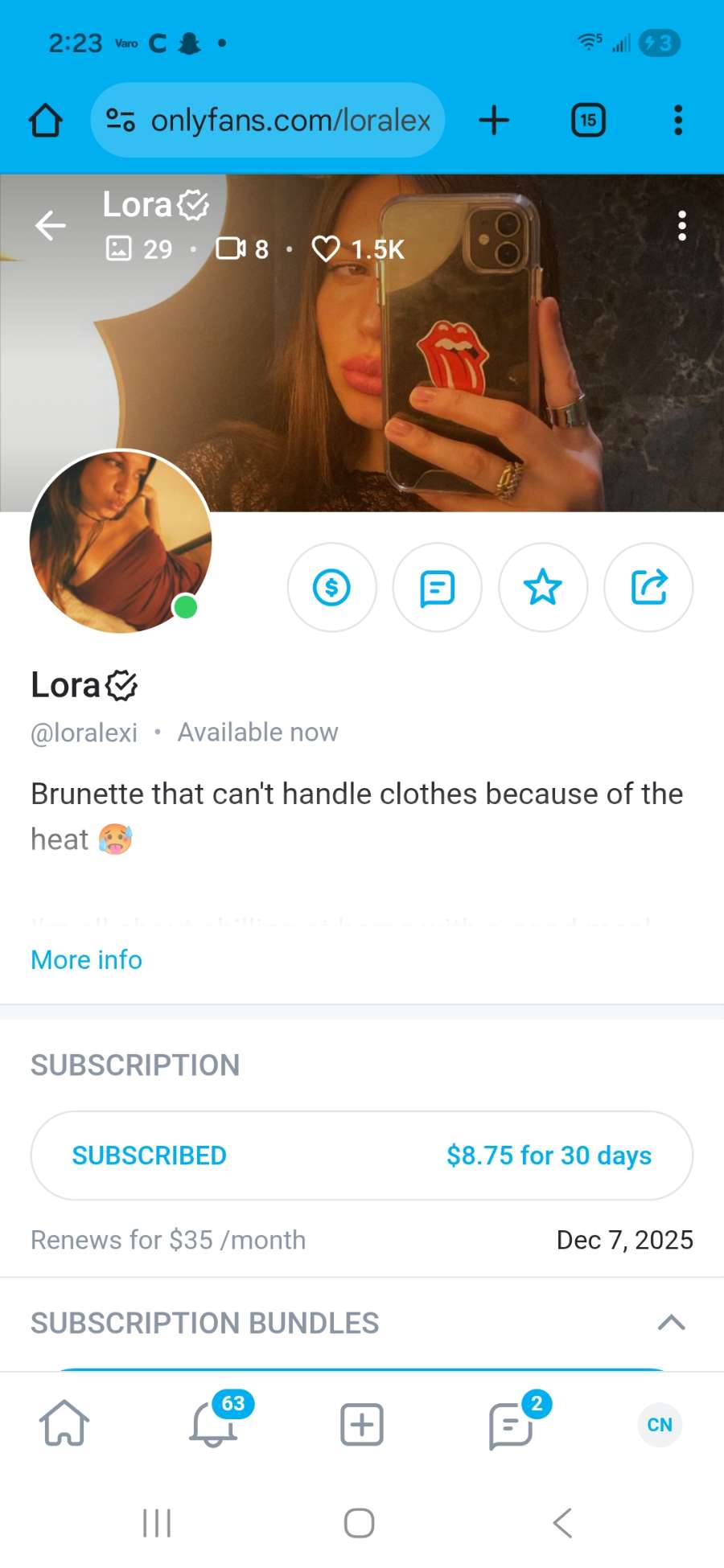This screenshot has height=1568, width=724.
Task: Open the messages tab
Action: (x=511, y=1424)
